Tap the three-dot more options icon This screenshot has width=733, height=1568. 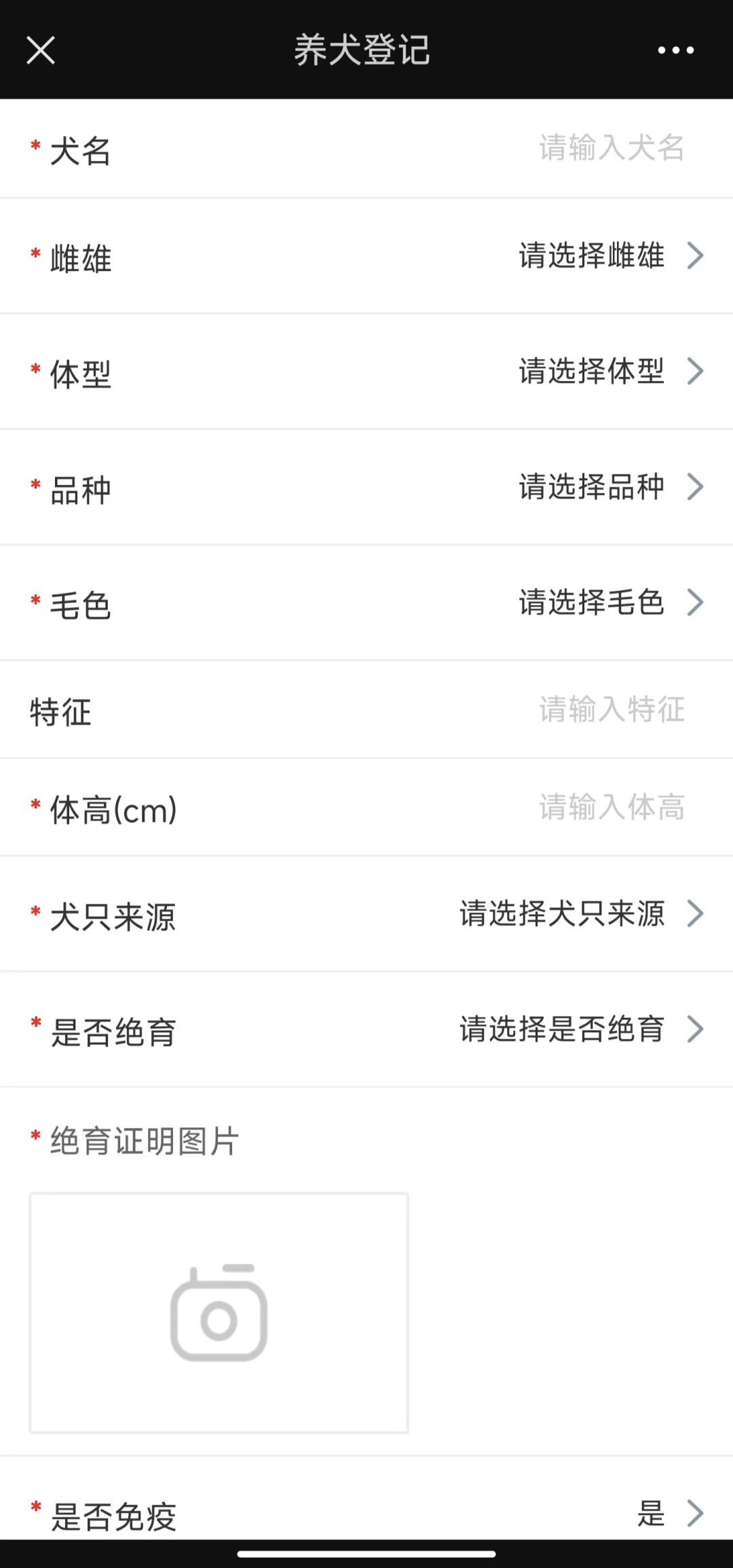676,50
